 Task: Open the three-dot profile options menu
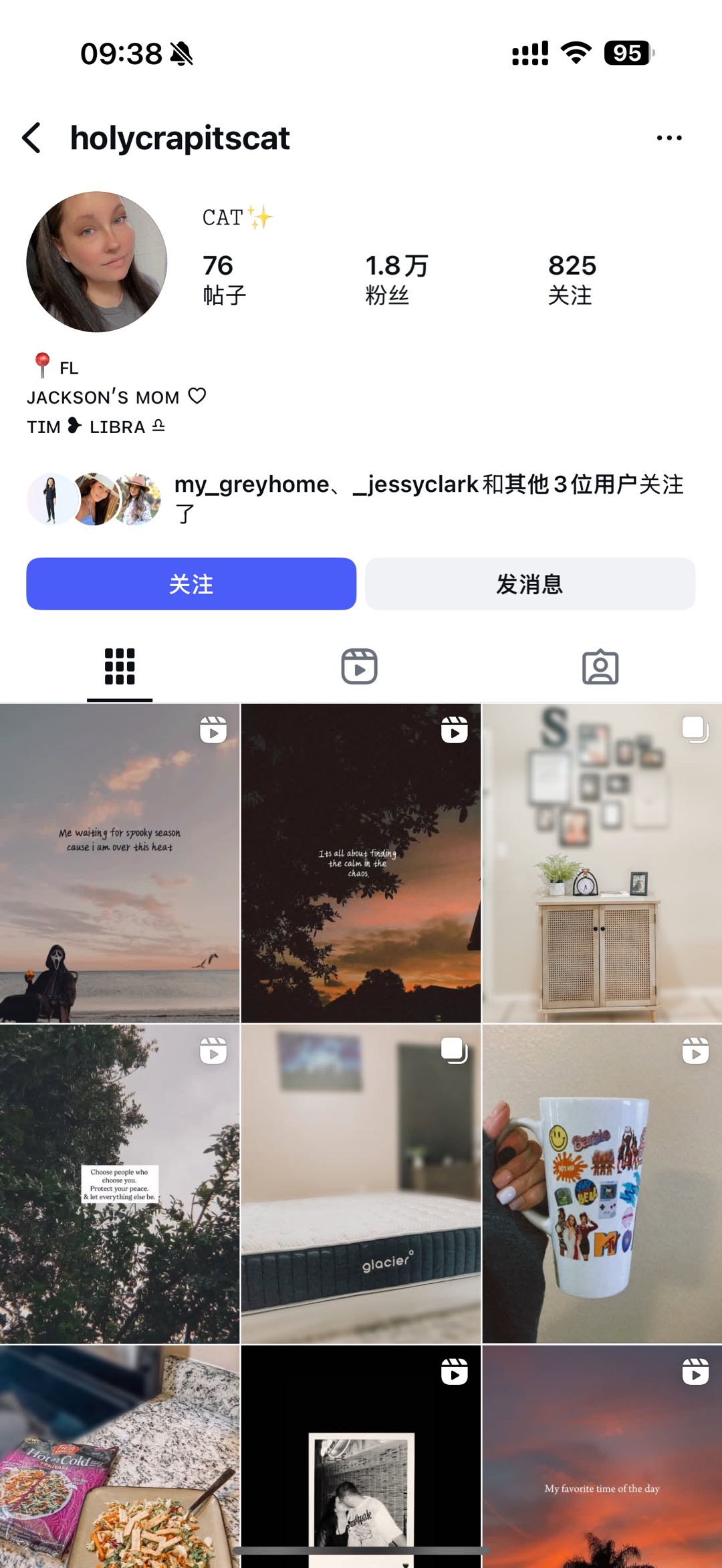coord(669,136)
